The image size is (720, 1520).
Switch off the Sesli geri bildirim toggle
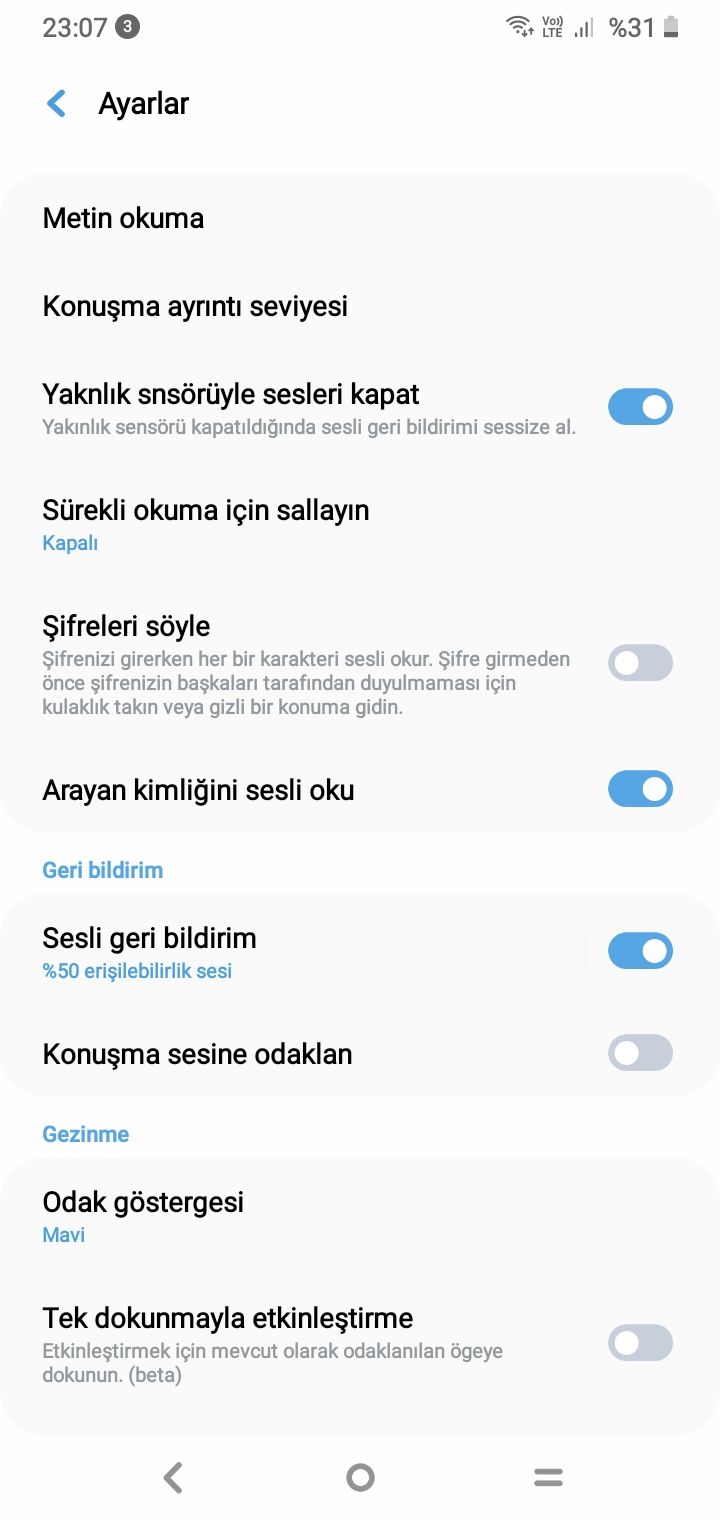point(640,951)
